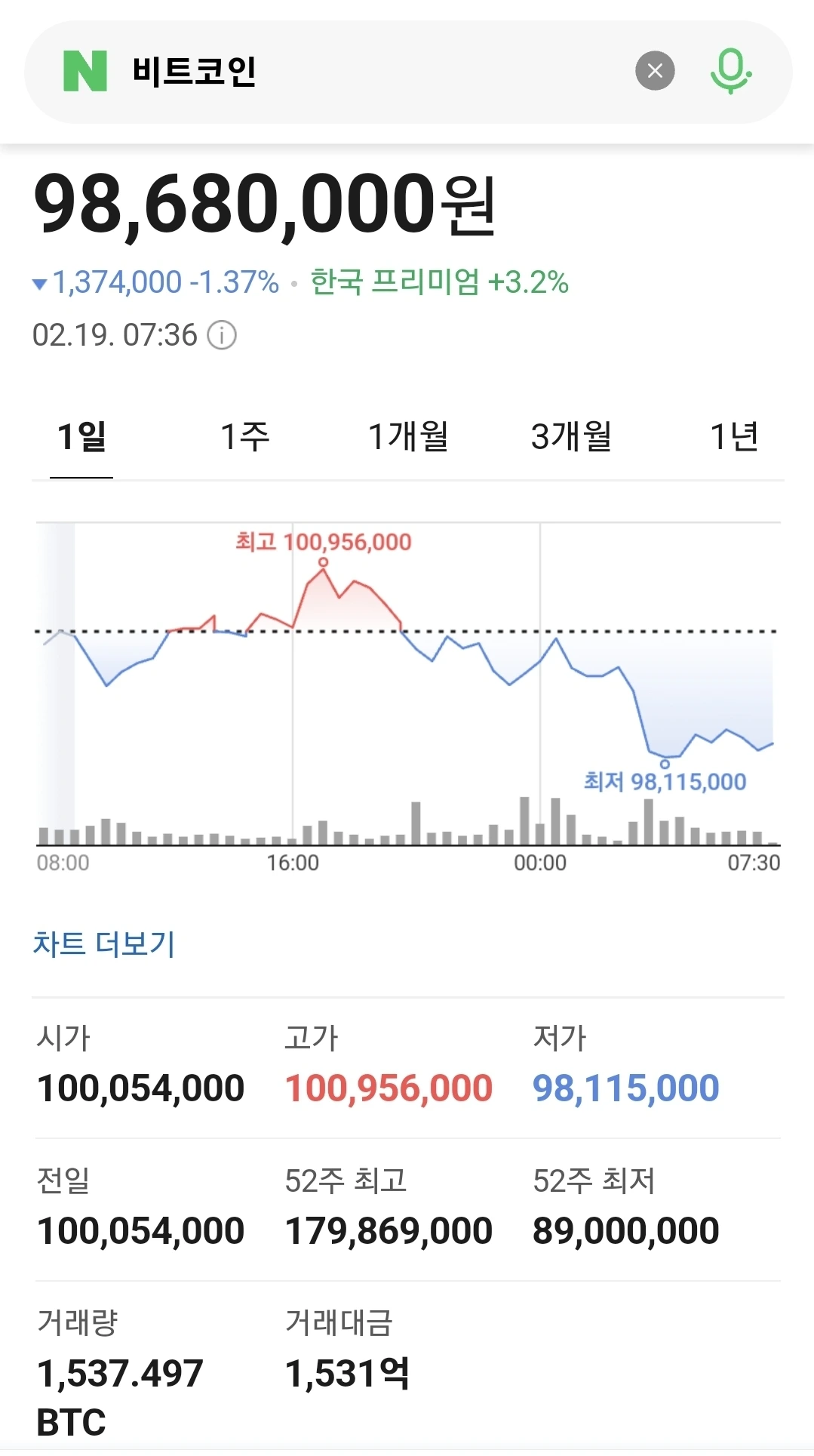This screenshot has width=814, height=1456.
Task: Open Naver home via the N logo
Action: pos(84,71)
